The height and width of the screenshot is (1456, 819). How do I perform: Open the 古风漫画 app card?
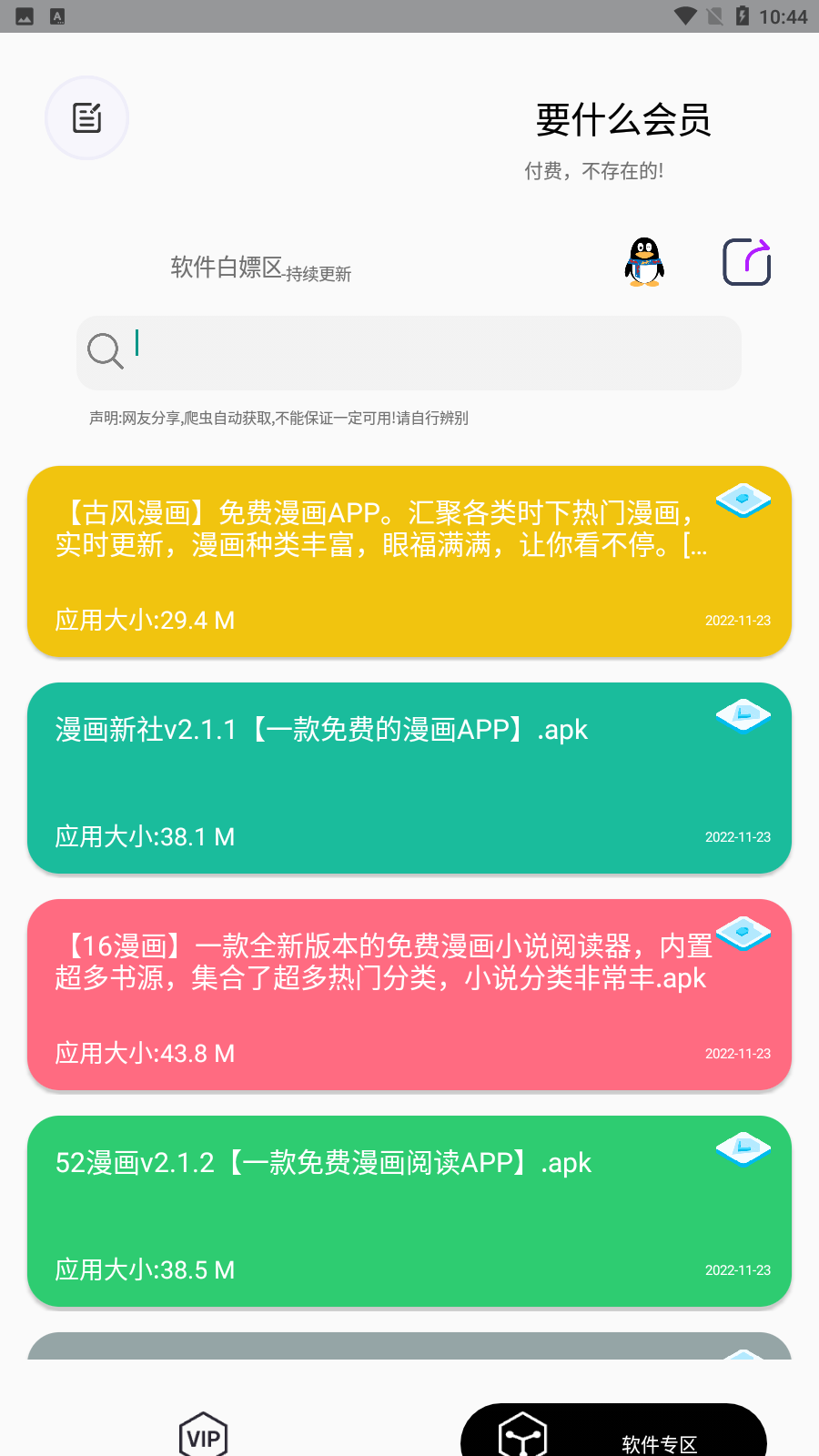[x=409, y=561]
